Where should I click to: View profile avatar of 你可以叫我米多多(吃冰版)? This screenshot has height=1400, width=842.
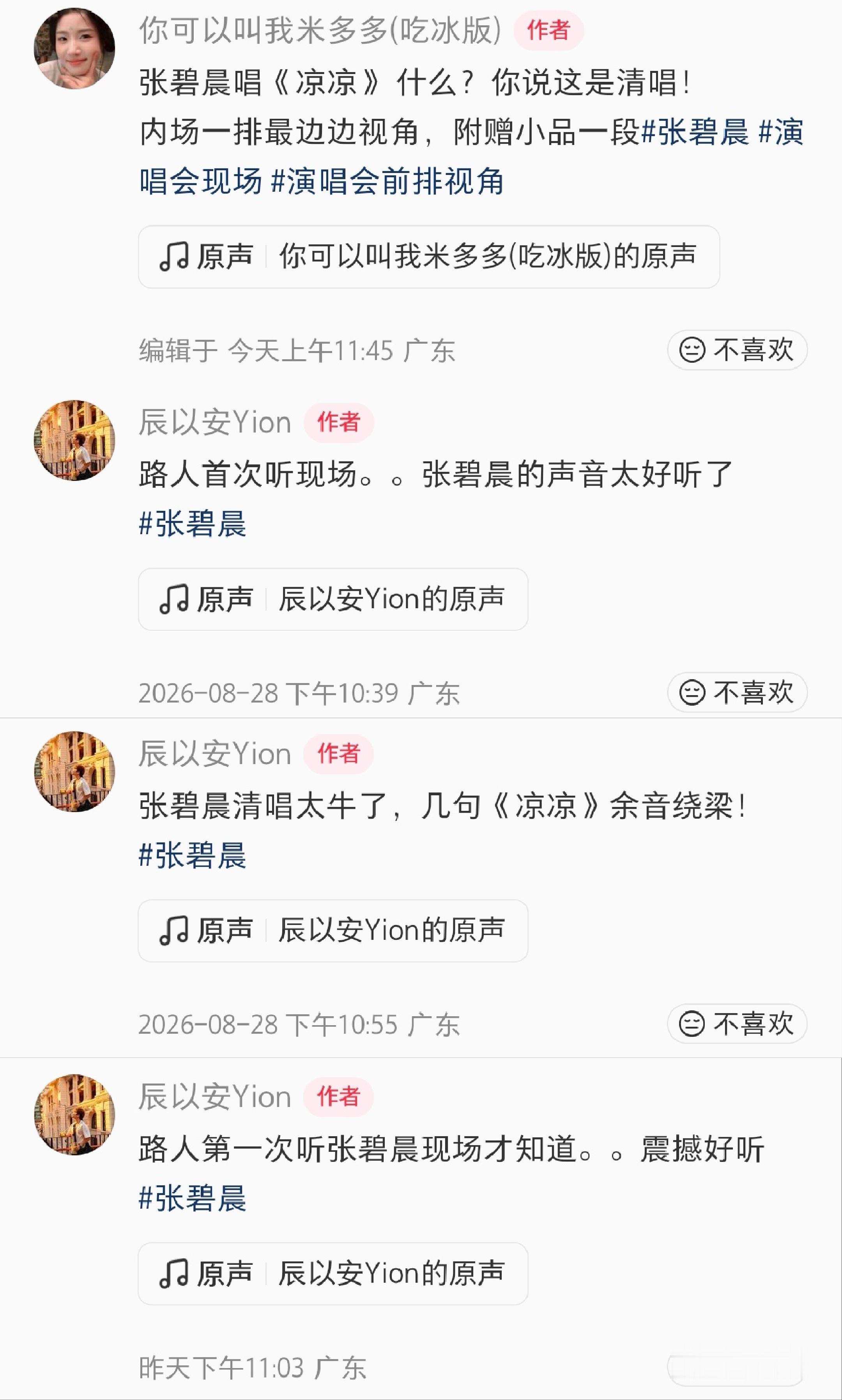pos(74,48)
